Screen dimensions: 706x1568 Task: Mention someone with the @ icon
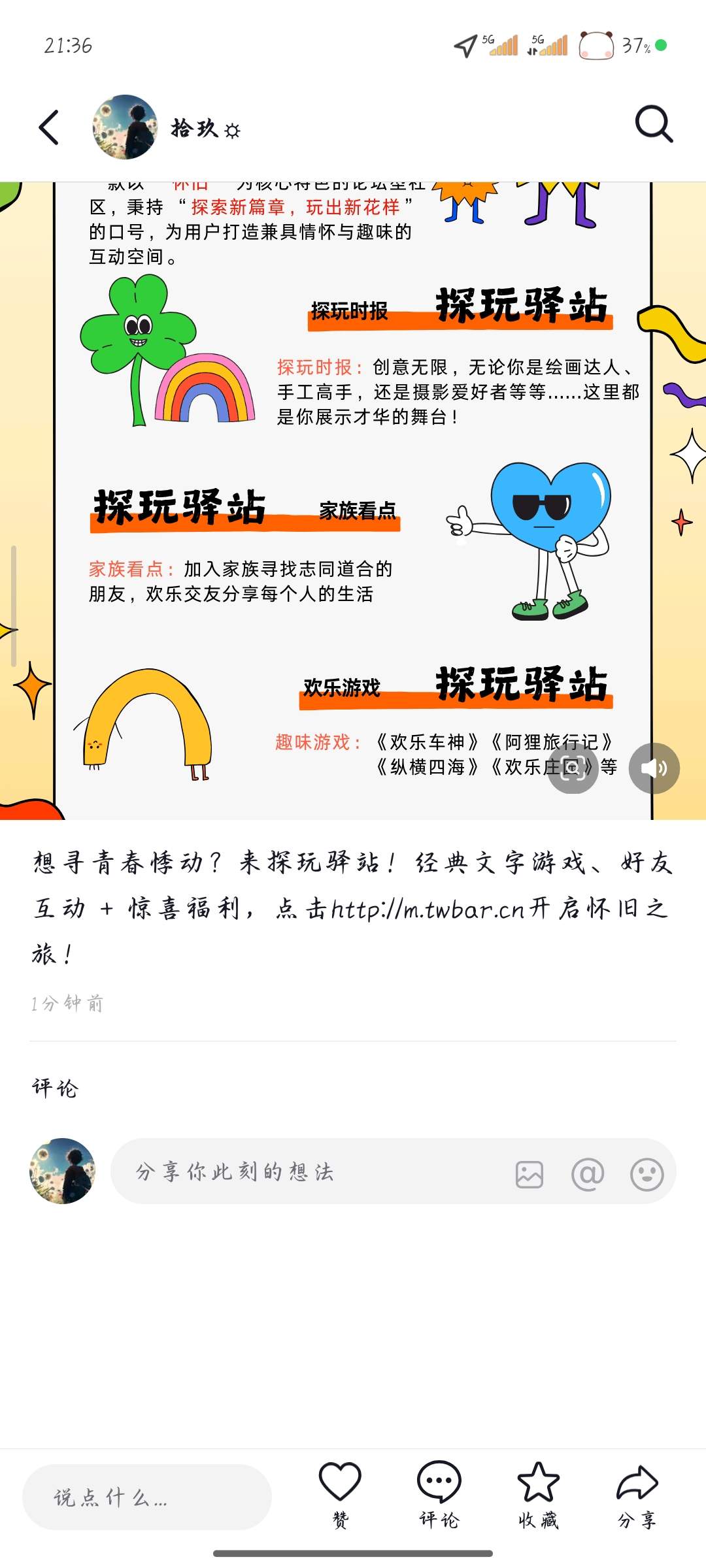pyautogui.click(x=588, y=1174)
